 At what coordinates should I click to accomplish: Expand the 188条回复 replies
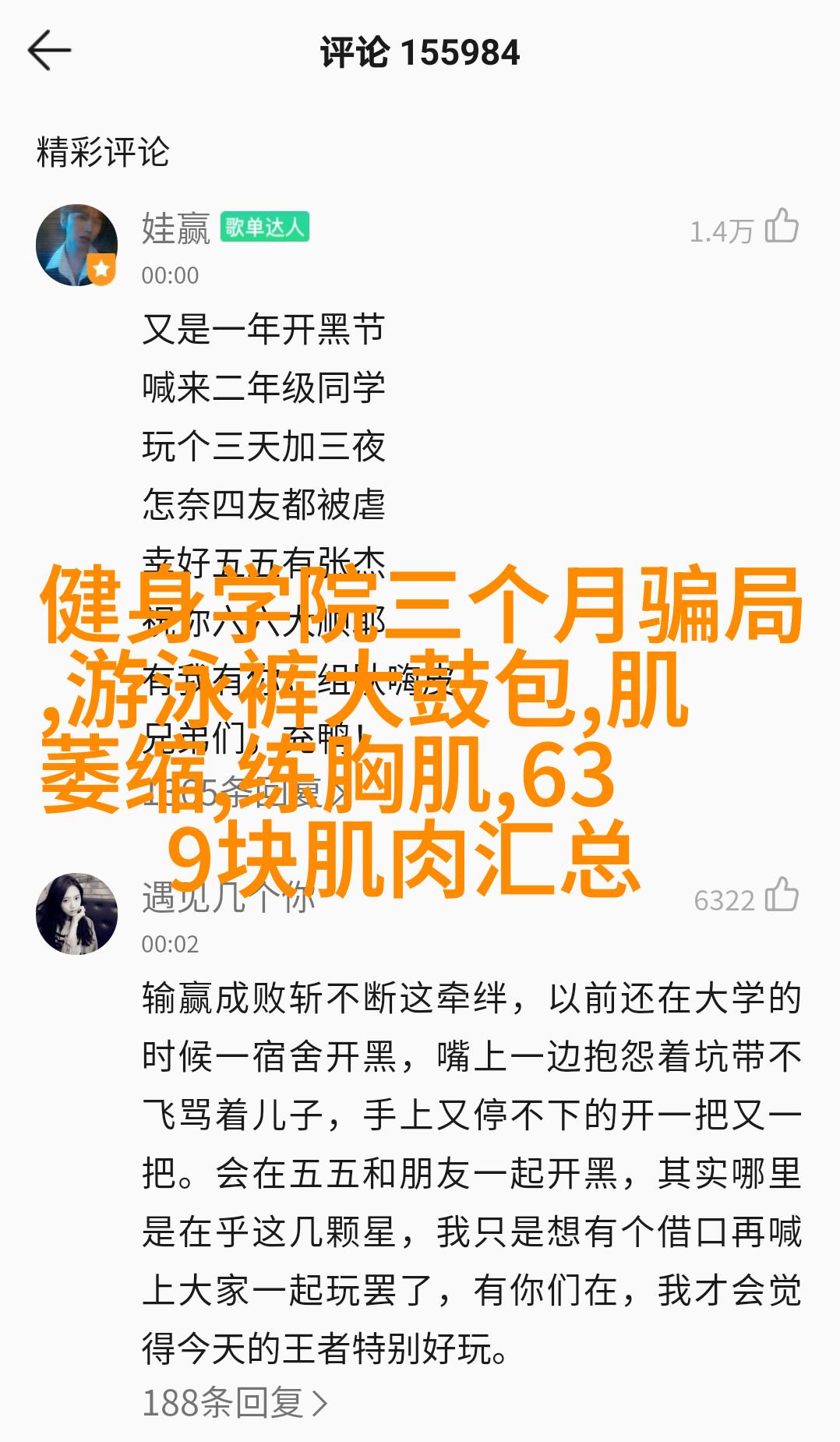pyautogui.click(x=234, y=1403)
